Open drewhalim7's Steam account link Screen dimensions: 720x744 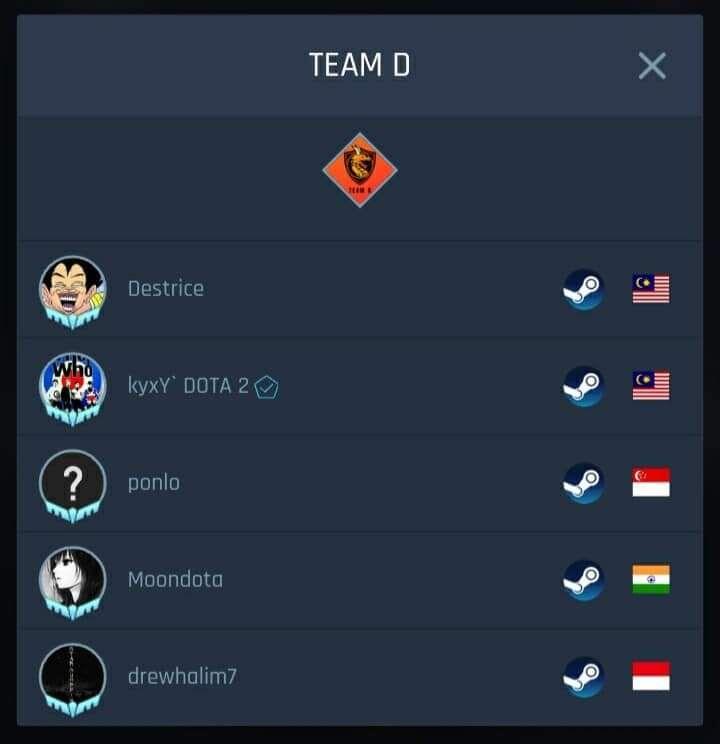583,677
